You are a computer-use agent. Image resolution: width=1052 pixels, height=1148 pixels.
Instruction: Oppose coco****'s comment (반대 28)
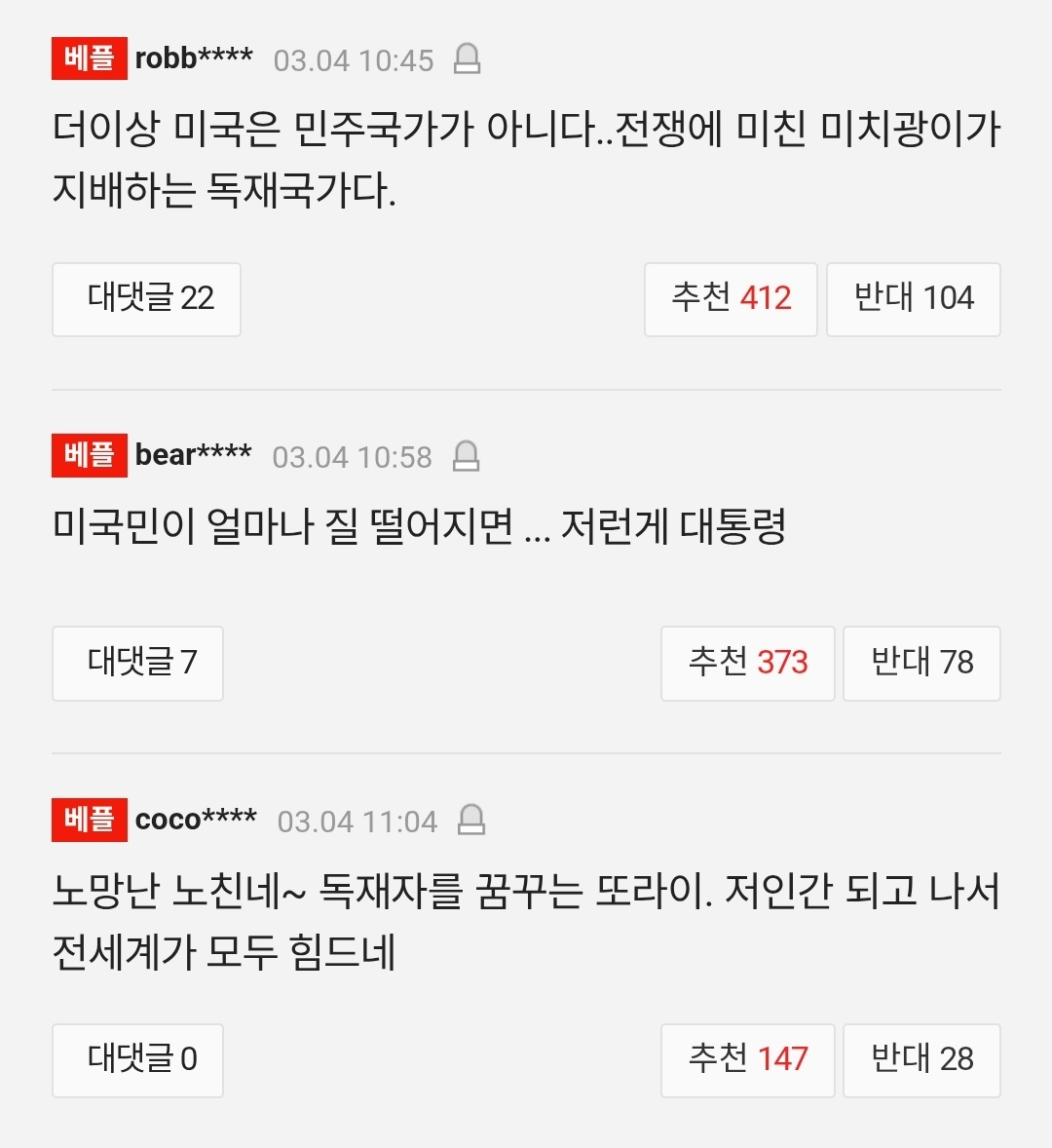920,1060
